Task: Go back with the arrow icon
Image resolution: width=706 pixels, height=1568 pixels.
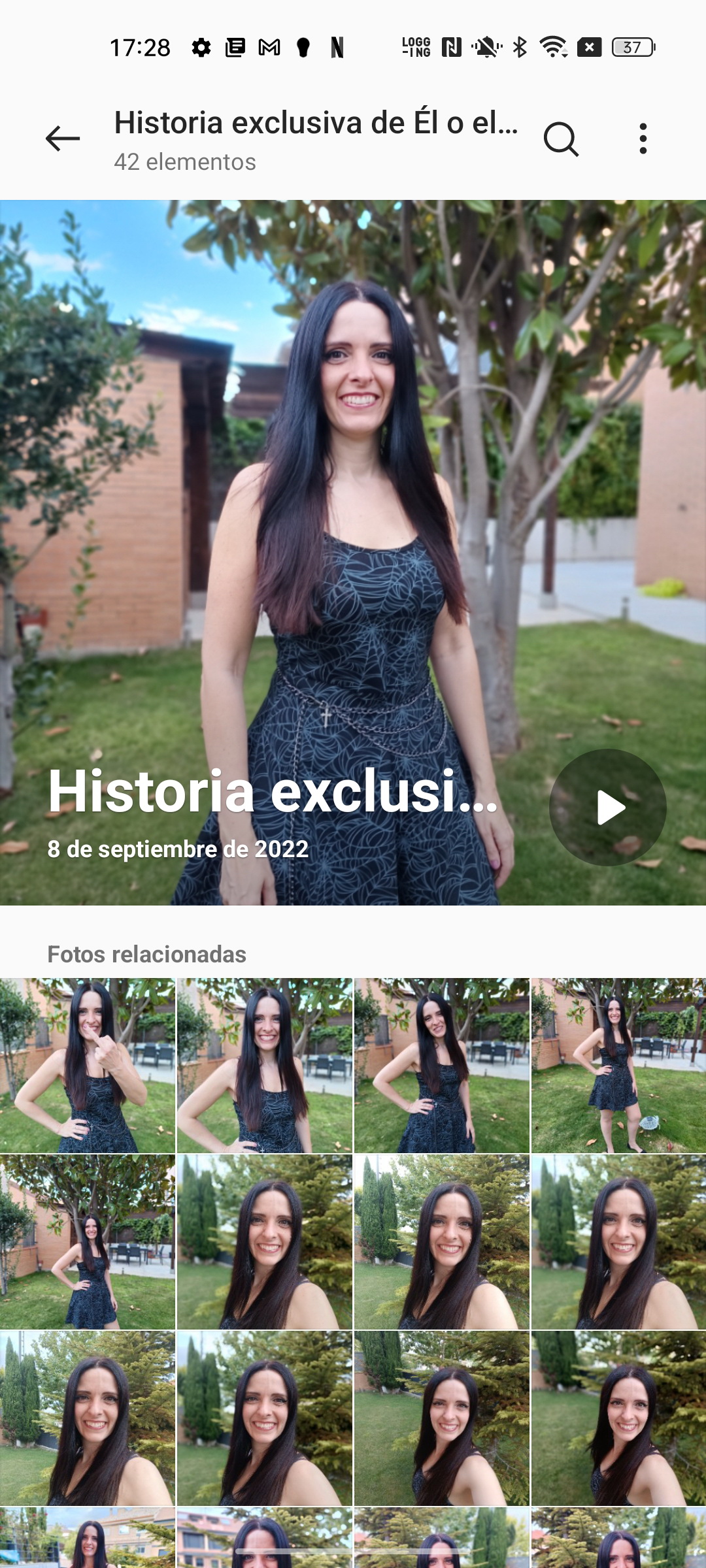Action: (63, 139)
